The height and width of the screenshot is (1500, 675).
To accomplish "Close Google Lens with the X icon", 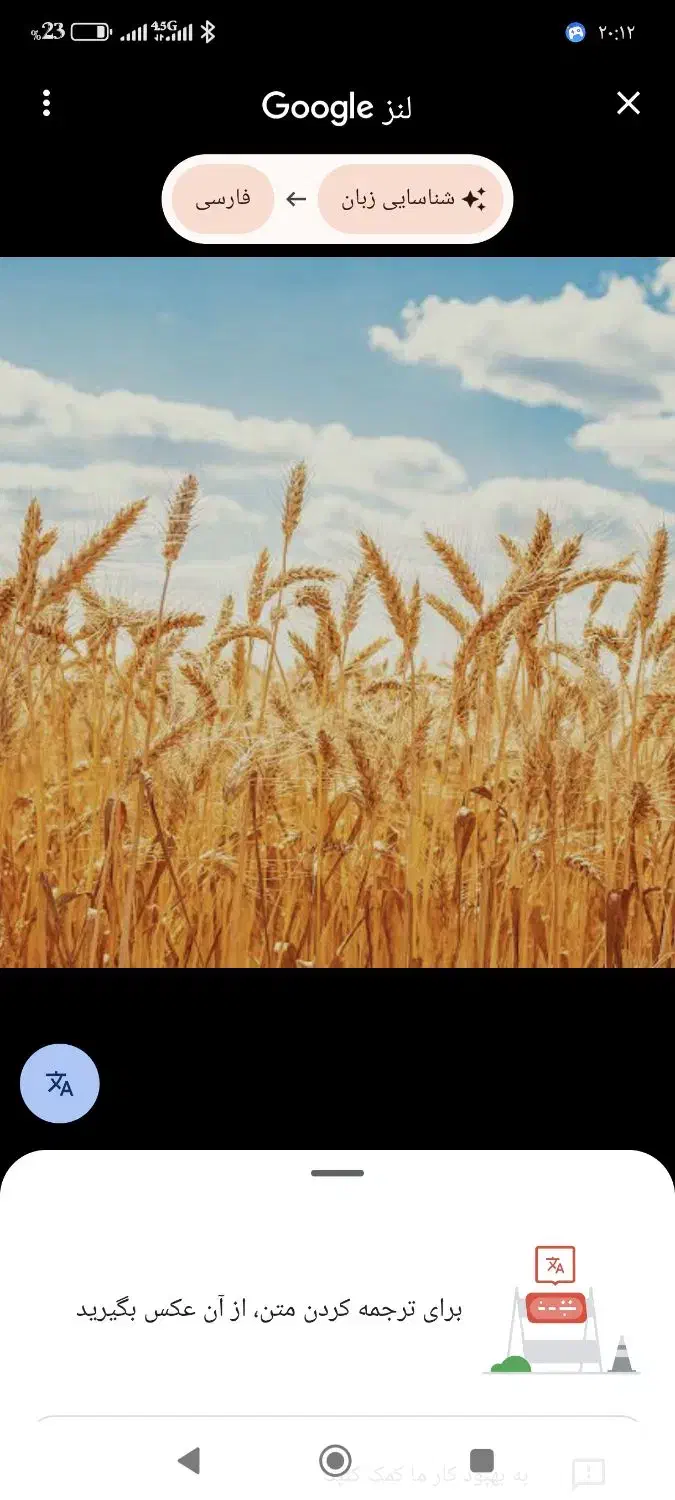I will (x=628, y=103).
